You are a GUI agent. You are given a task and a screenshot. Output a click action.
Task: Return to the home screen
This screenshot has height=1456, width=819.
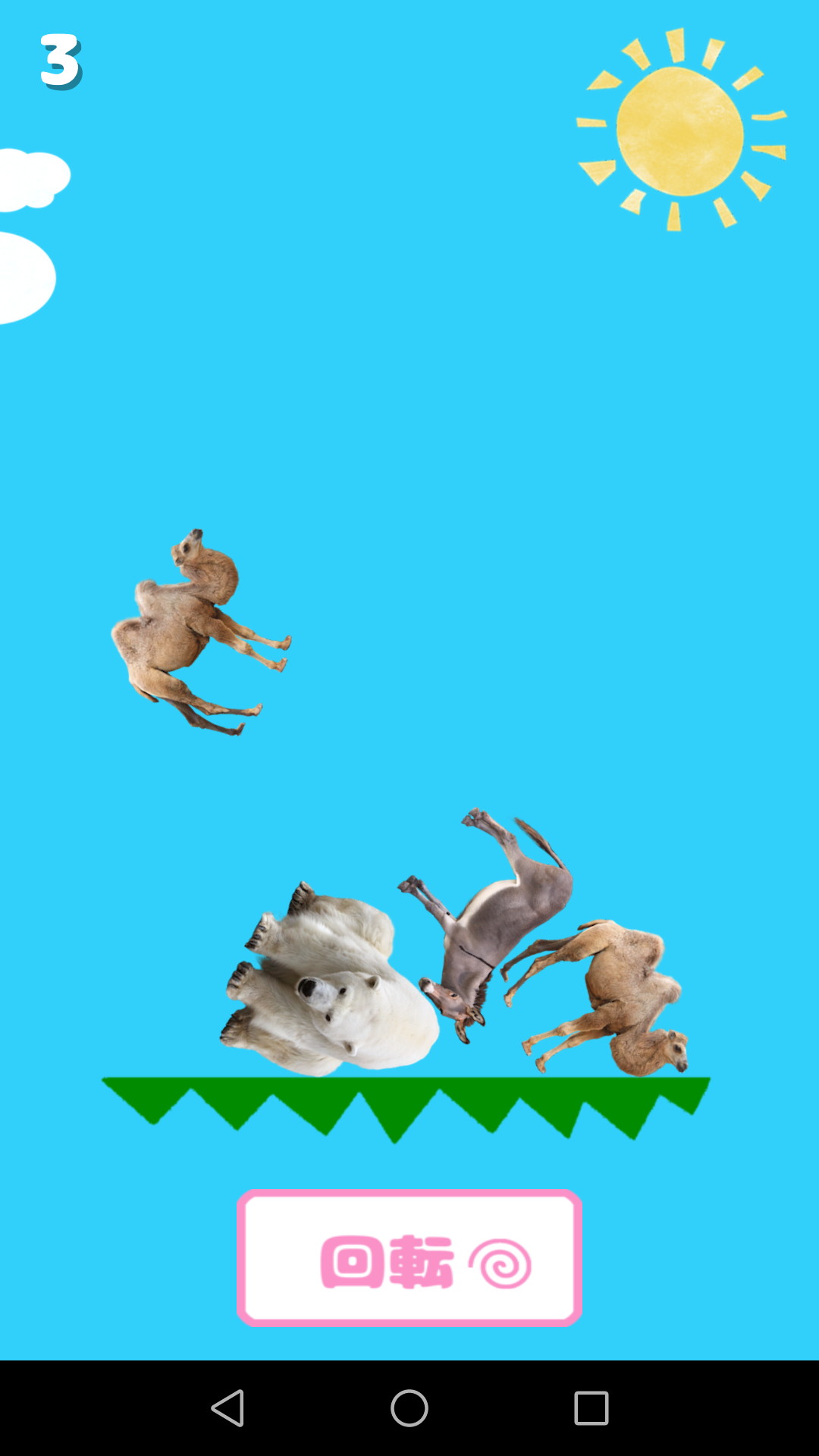(x=409, y=1408)
